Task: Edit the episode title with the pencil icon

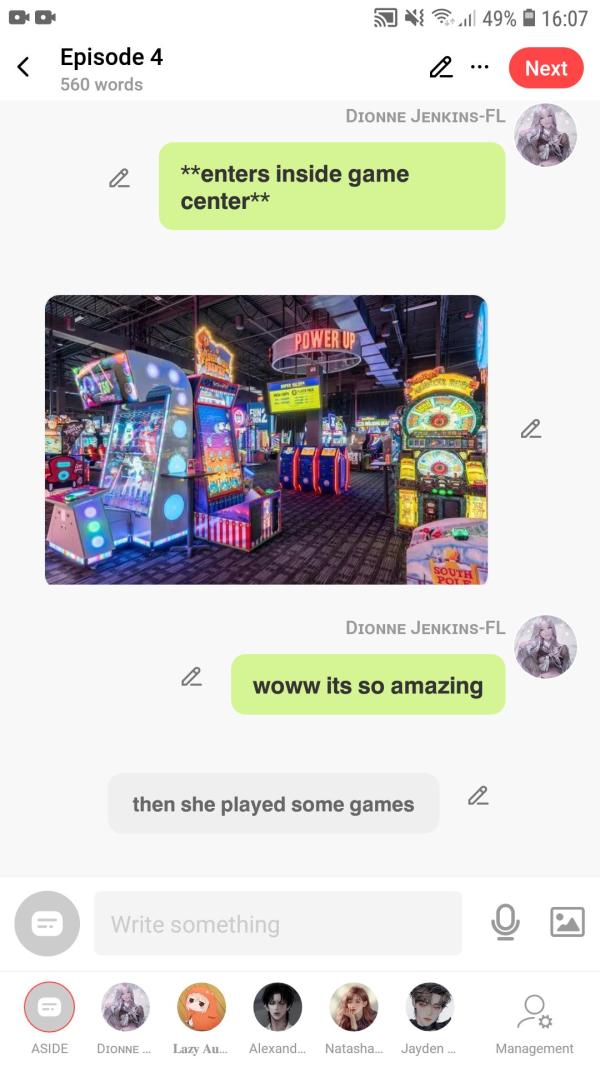Action: coord(441,67)
